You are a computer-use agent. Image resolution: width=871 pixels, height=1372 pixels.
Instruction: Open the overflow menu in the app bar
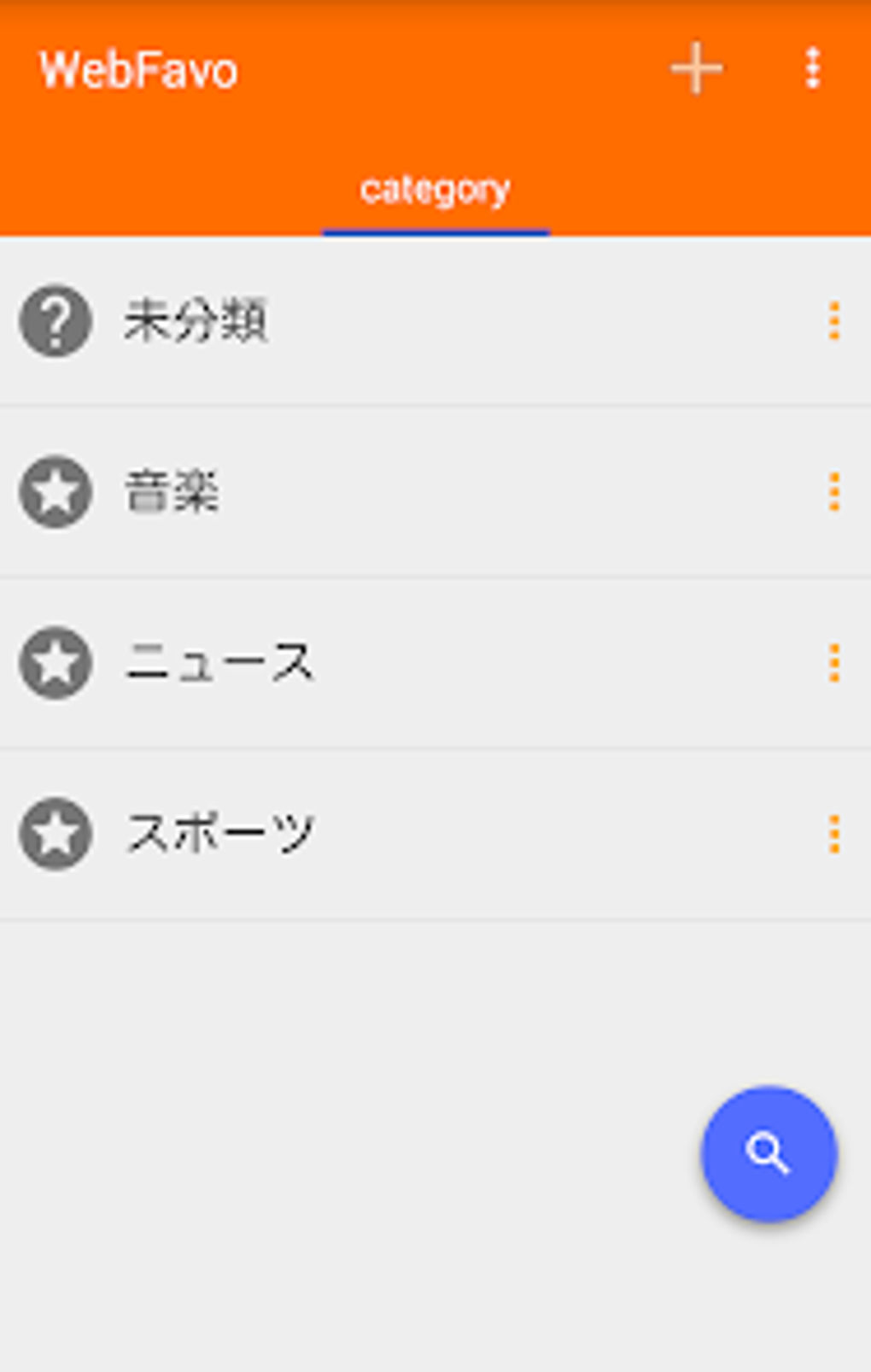812,68
